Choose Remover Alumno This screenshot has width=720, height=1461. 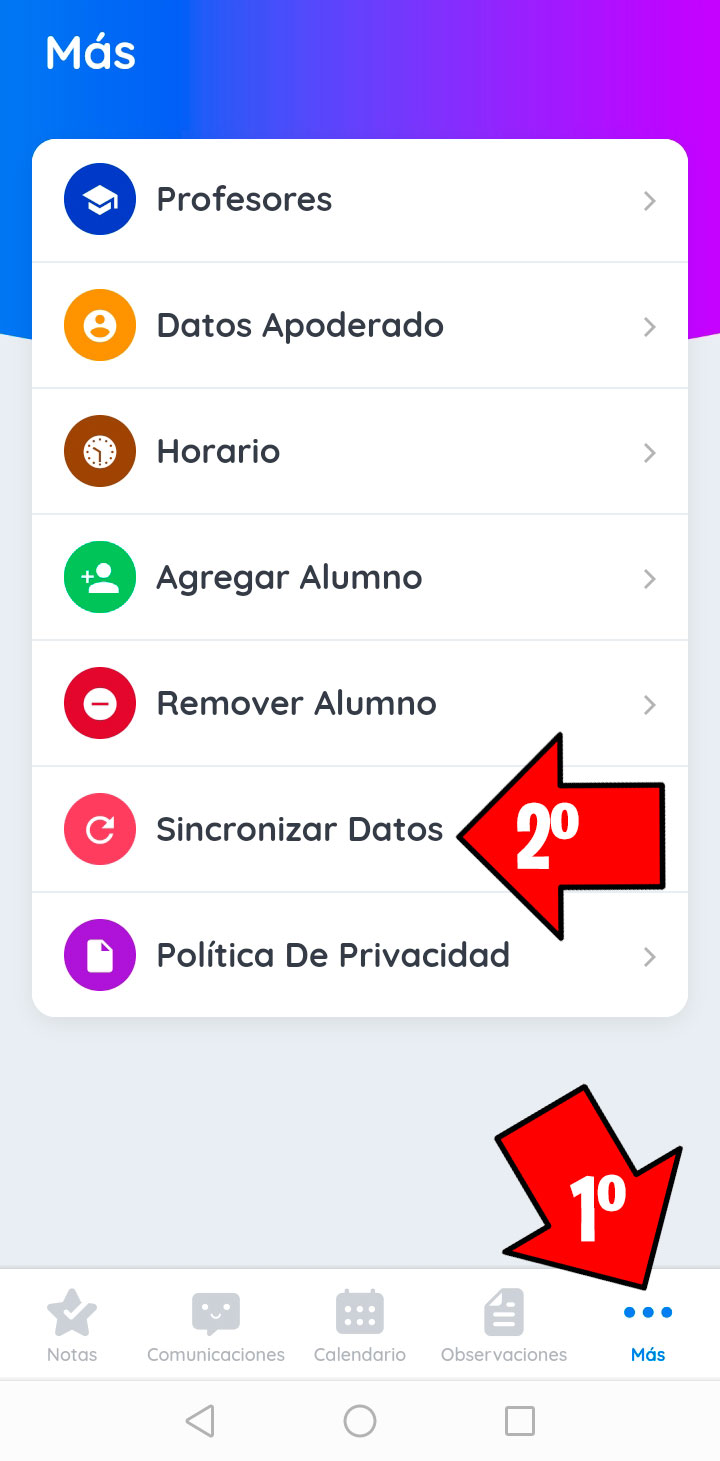point(360,704)
